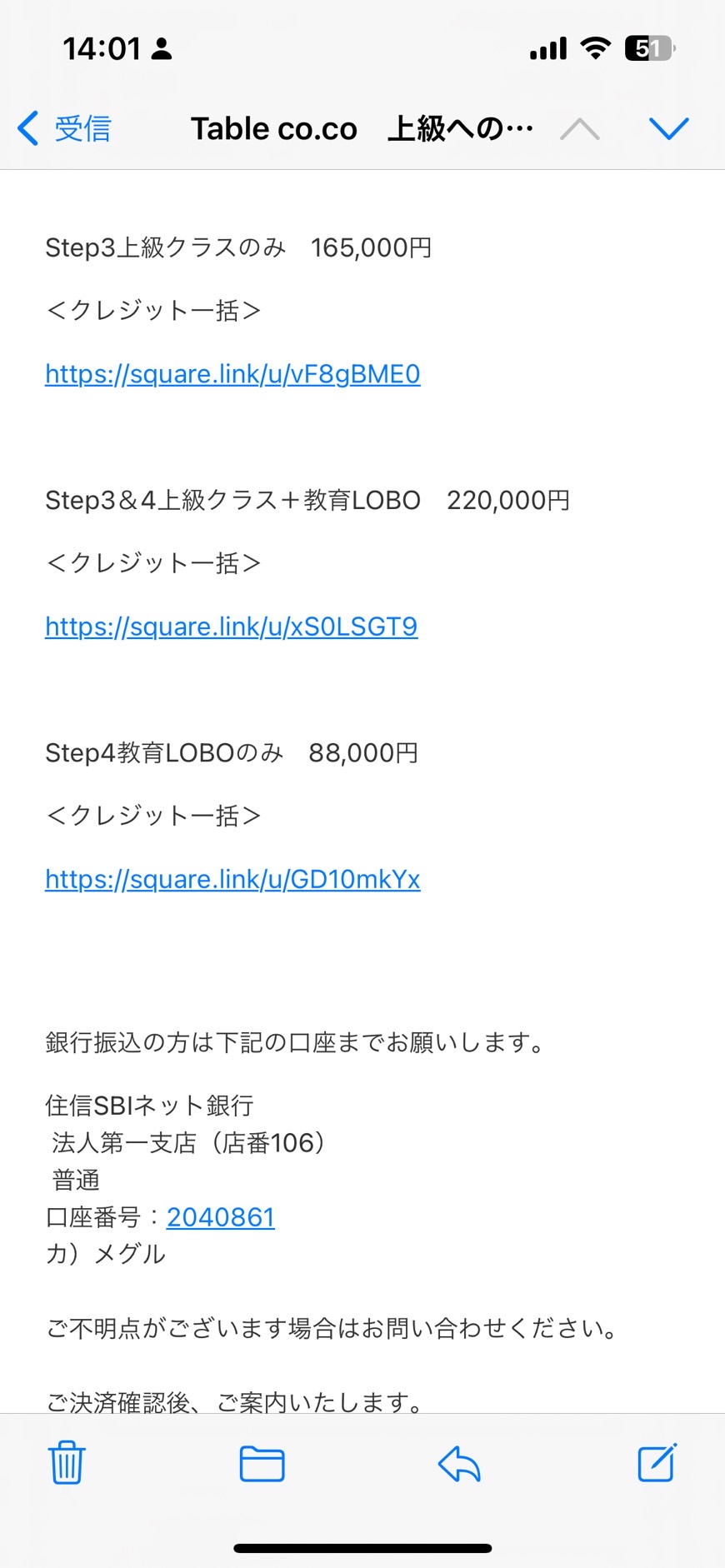This screenshot has height=1568, width=725.
Task: Show the previous email with up arrow
Action: pos(580,128)
